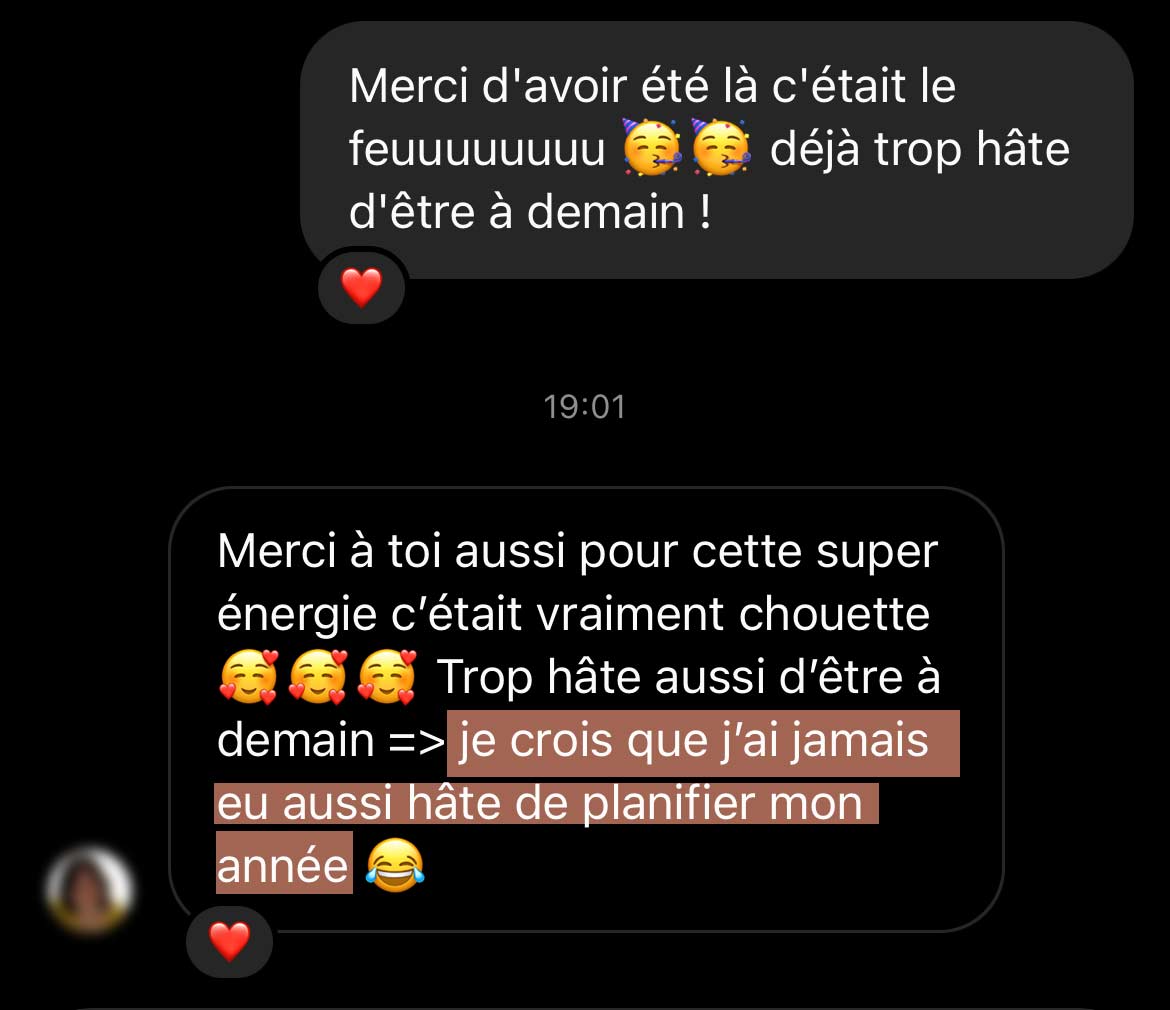Tap the heart reaction under the 'Merci d'avoir été là' message

[361, 288]
